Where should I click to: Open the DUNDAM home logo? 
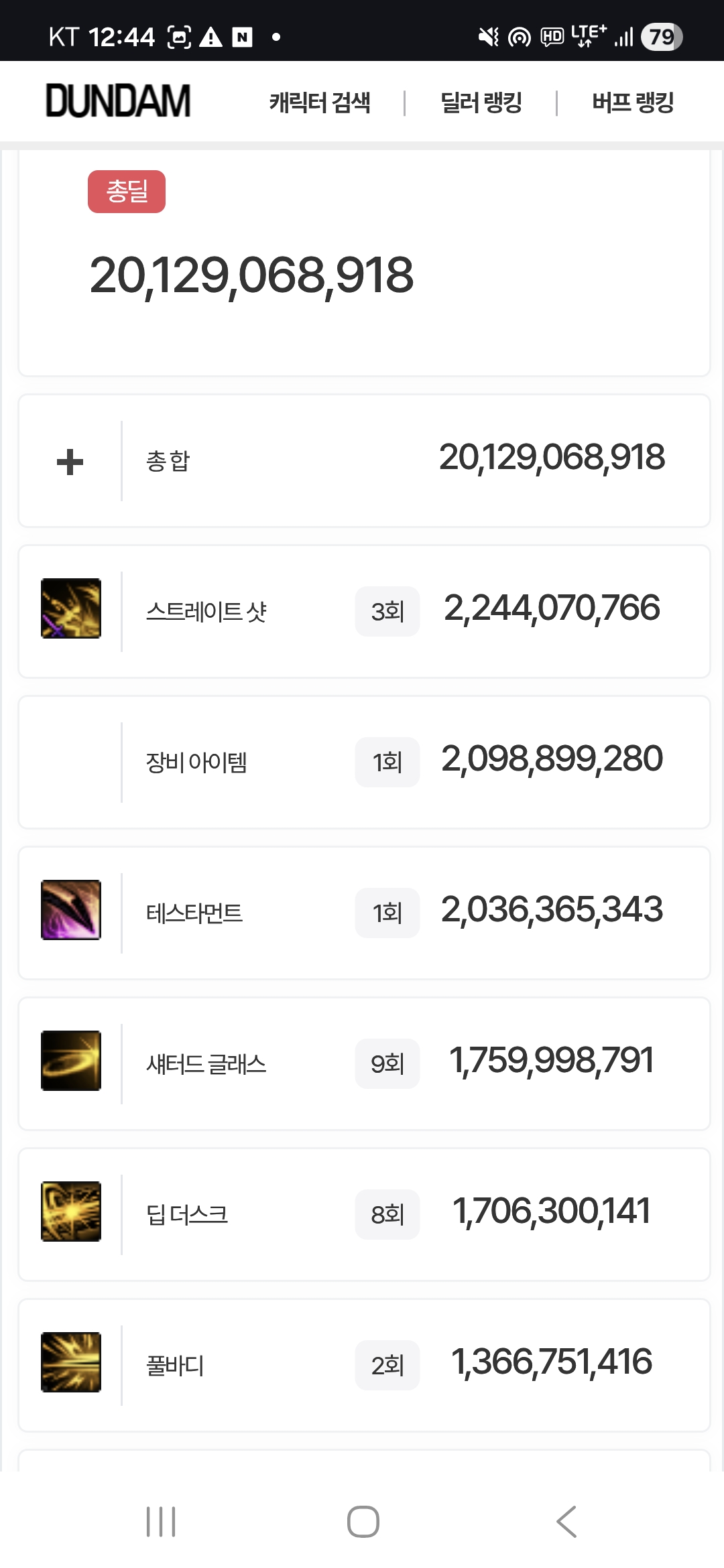coord(118,101)
